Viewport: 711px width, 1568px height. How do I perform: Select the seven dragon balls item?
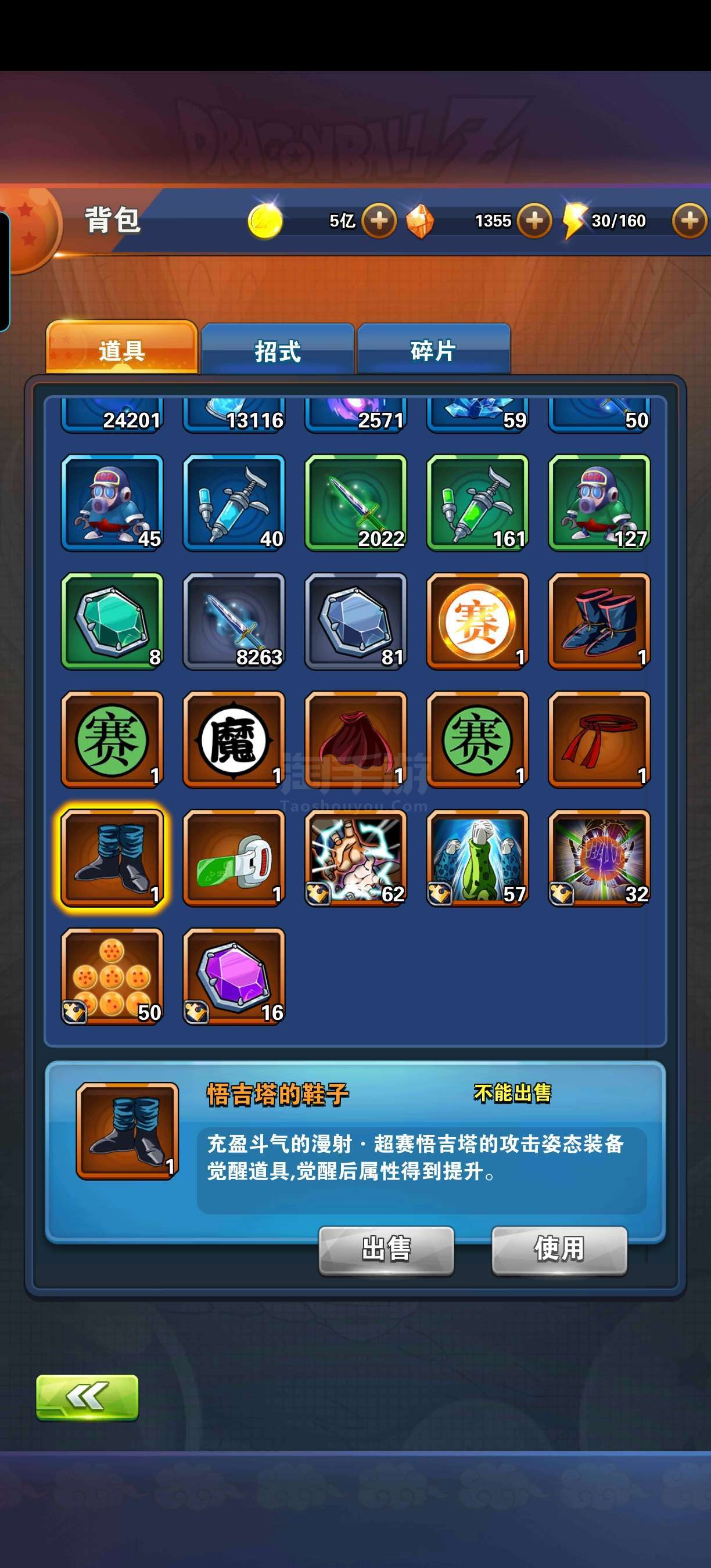(112, 977)
